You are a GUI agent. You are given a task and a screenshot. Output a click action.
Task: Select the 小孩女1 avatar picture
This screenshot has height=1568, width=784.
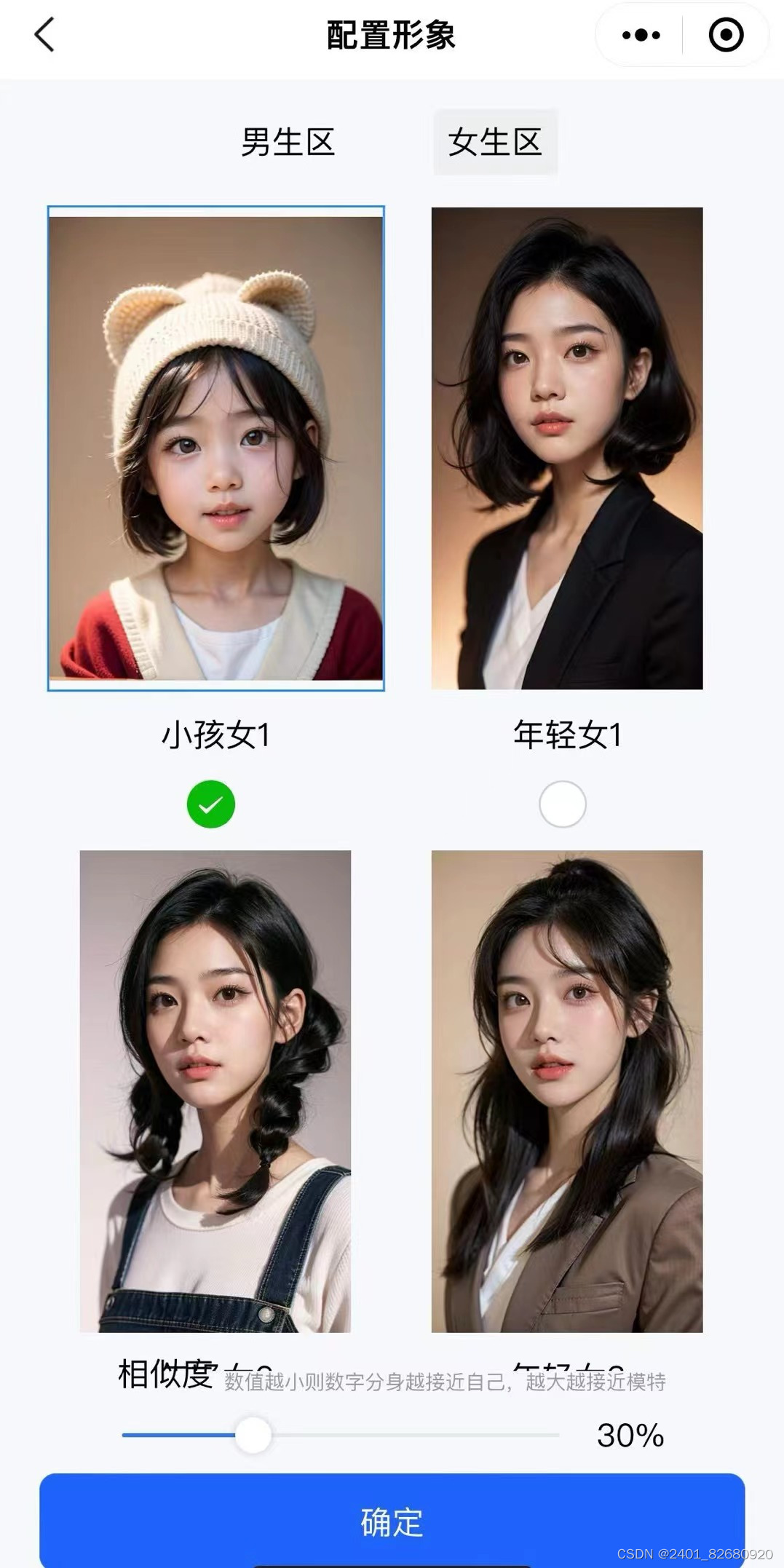(x=215, y=448)
